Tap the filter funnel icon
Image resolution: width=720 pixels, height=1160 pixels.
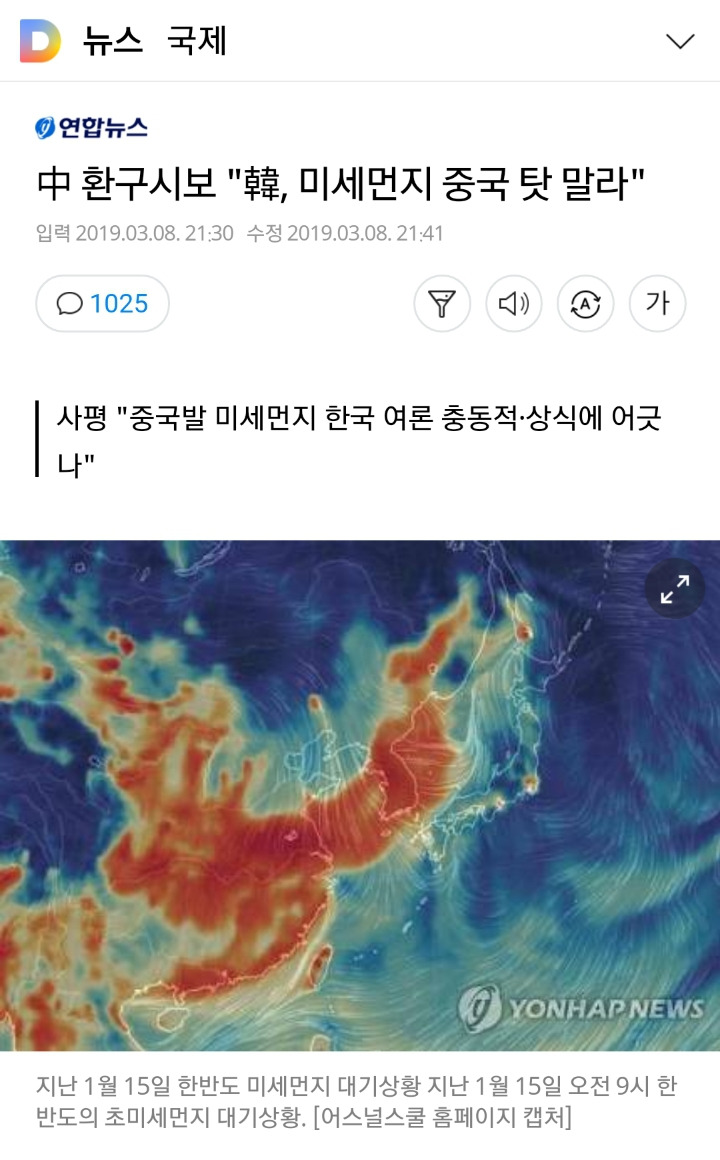pos(442,303)
